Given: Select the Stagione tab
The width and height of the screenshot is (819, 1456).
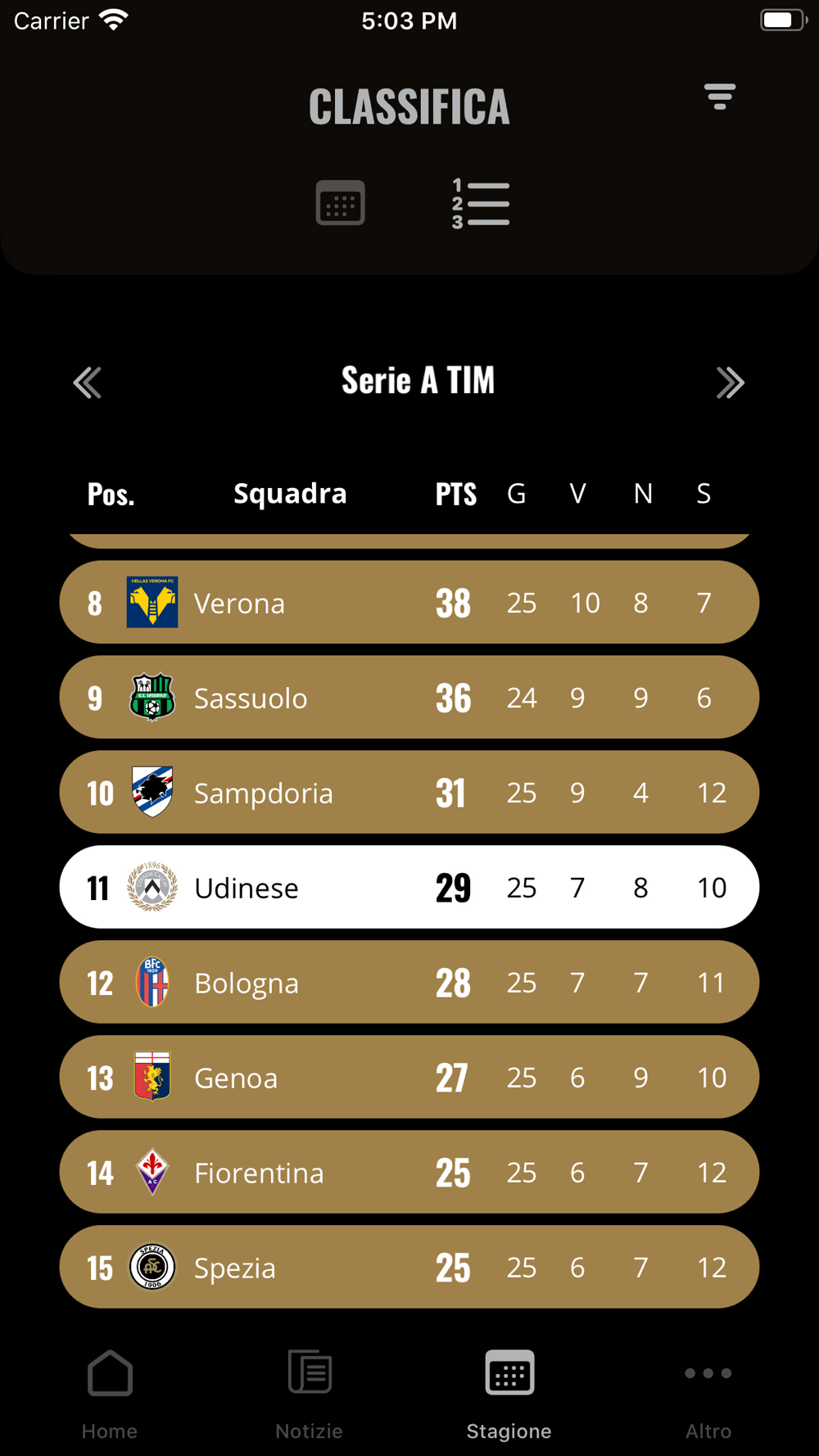Looking at the screenshot, I should click(509, 1395).
